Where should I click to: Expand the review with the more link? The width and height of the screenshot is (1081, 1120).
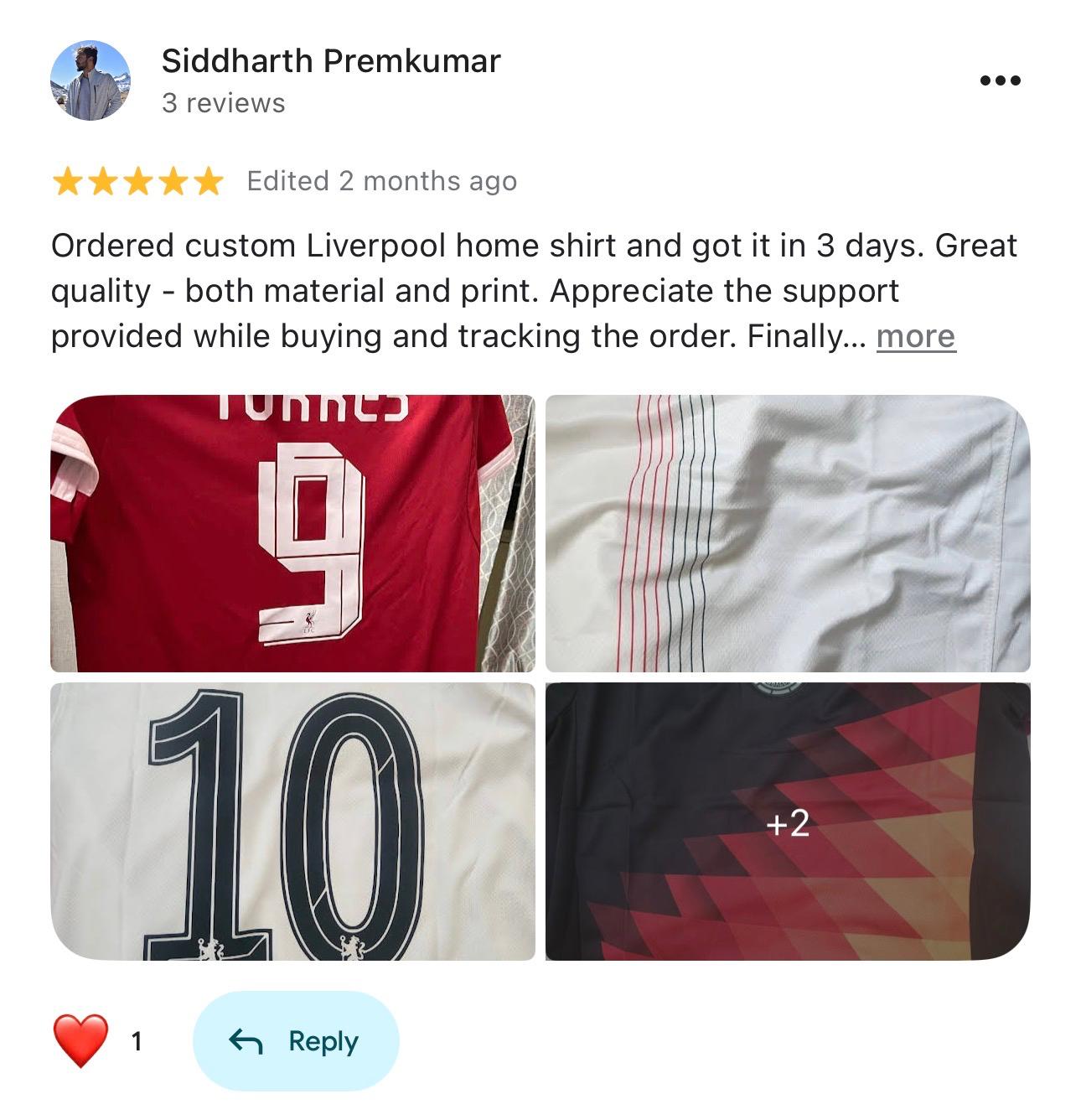click(915, 336)
